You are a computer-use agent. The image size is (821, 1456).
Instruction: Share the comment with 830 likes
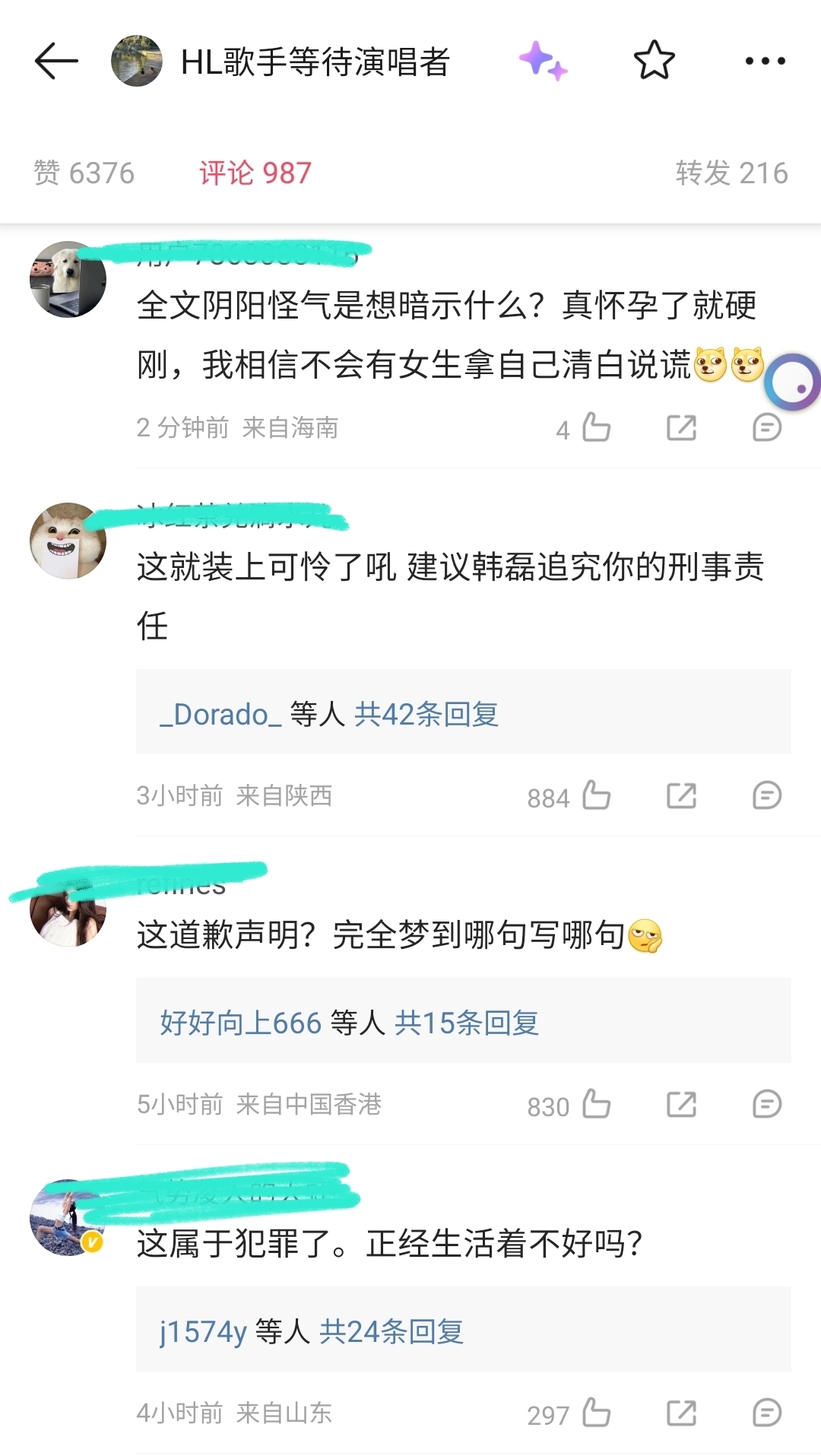[681, 1104]
